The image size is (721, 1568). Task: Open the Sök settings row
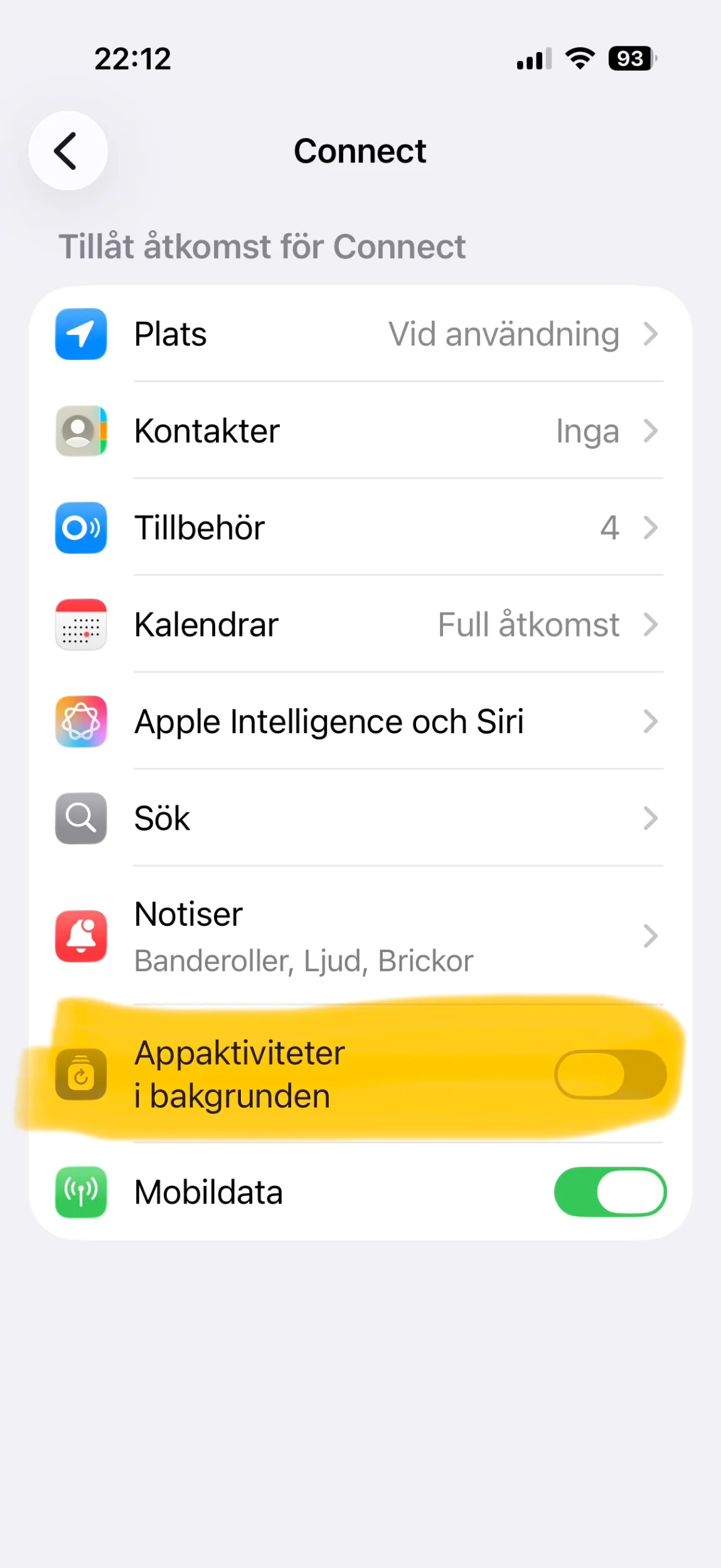[360, 818]
